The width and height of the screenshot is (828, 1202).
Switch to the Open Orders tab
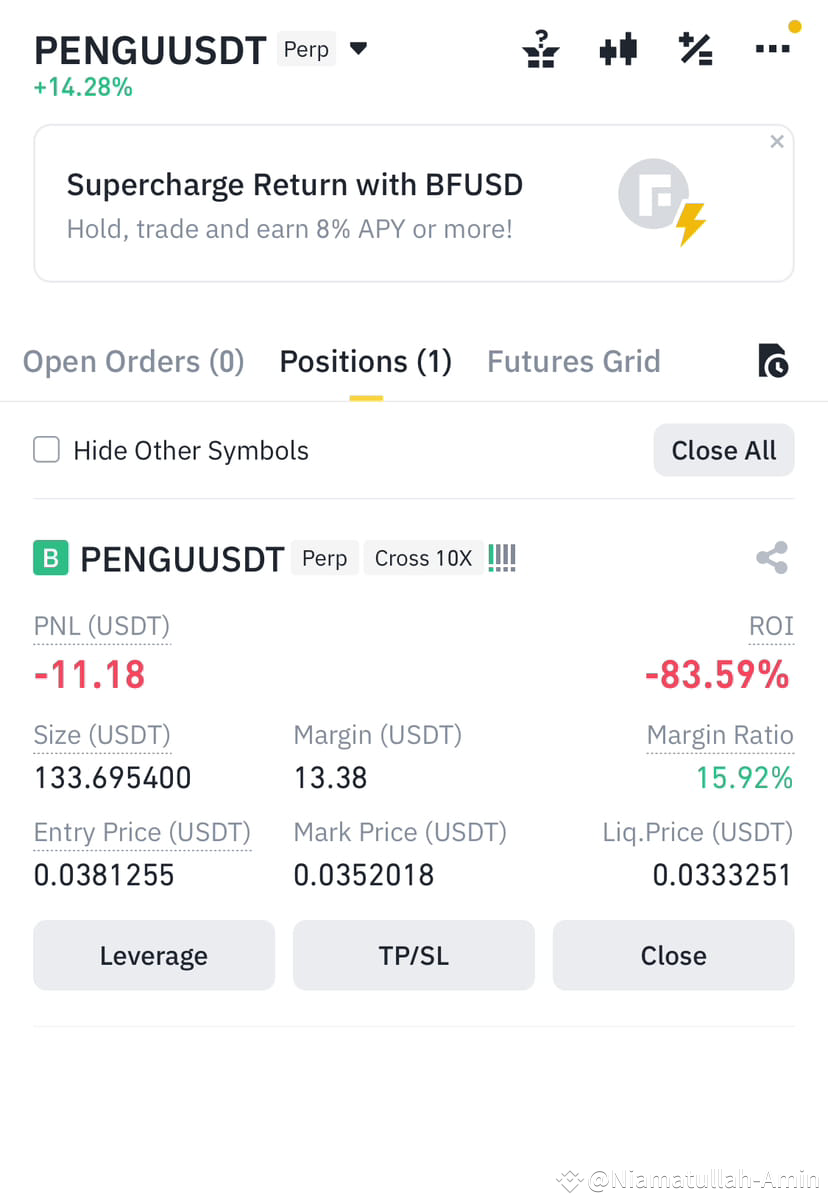click(133, 361)
